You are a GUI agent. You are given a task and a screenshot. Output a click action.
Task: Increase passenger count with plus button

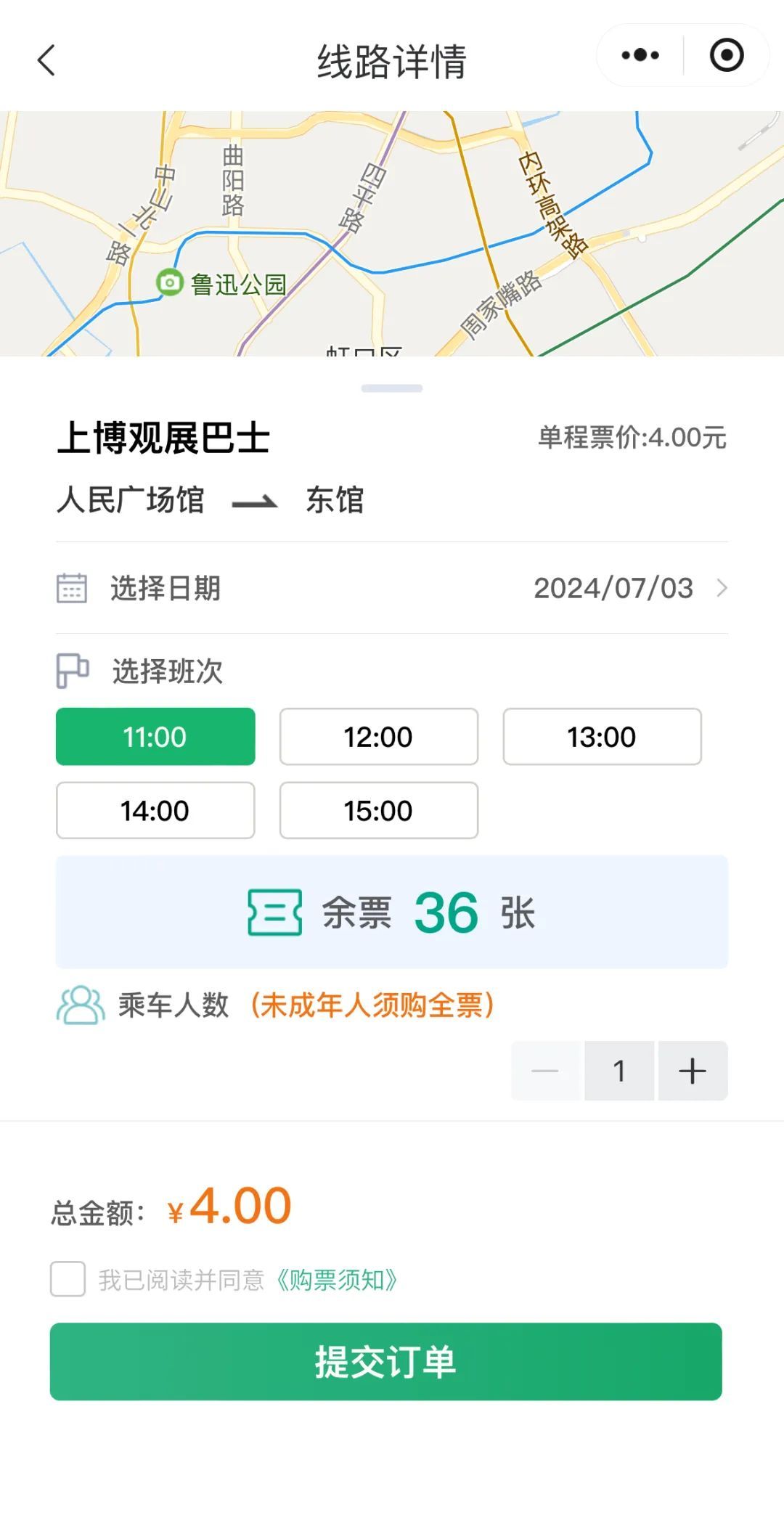[x=693, y=1071]
